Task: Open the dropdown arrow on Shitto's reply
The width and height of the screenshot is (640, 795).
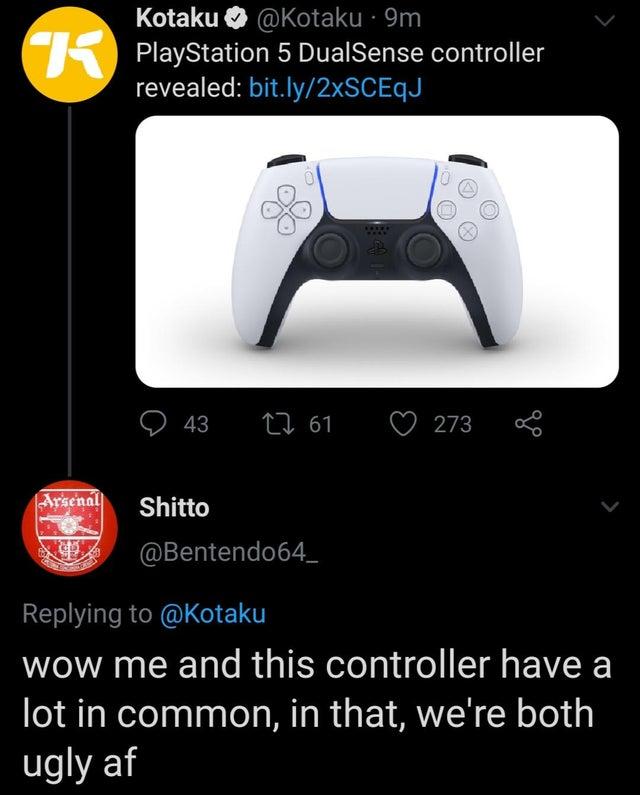Action: click(x=605, y=509)
